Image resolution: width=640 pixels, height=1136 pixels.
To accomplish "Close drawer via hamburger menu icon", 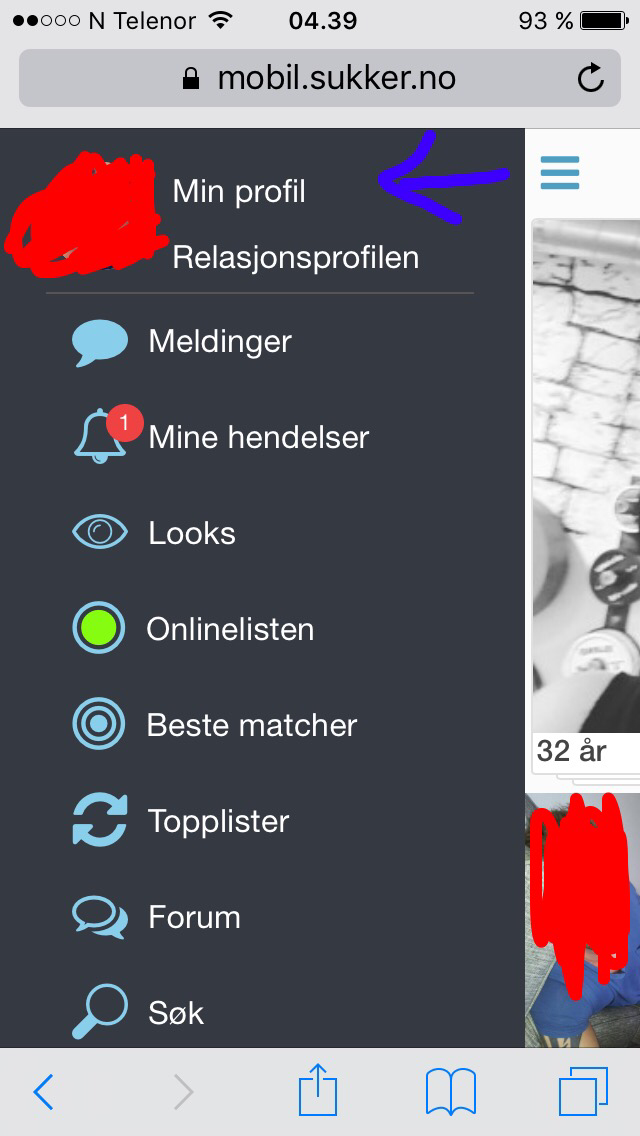I will [560, 173].
